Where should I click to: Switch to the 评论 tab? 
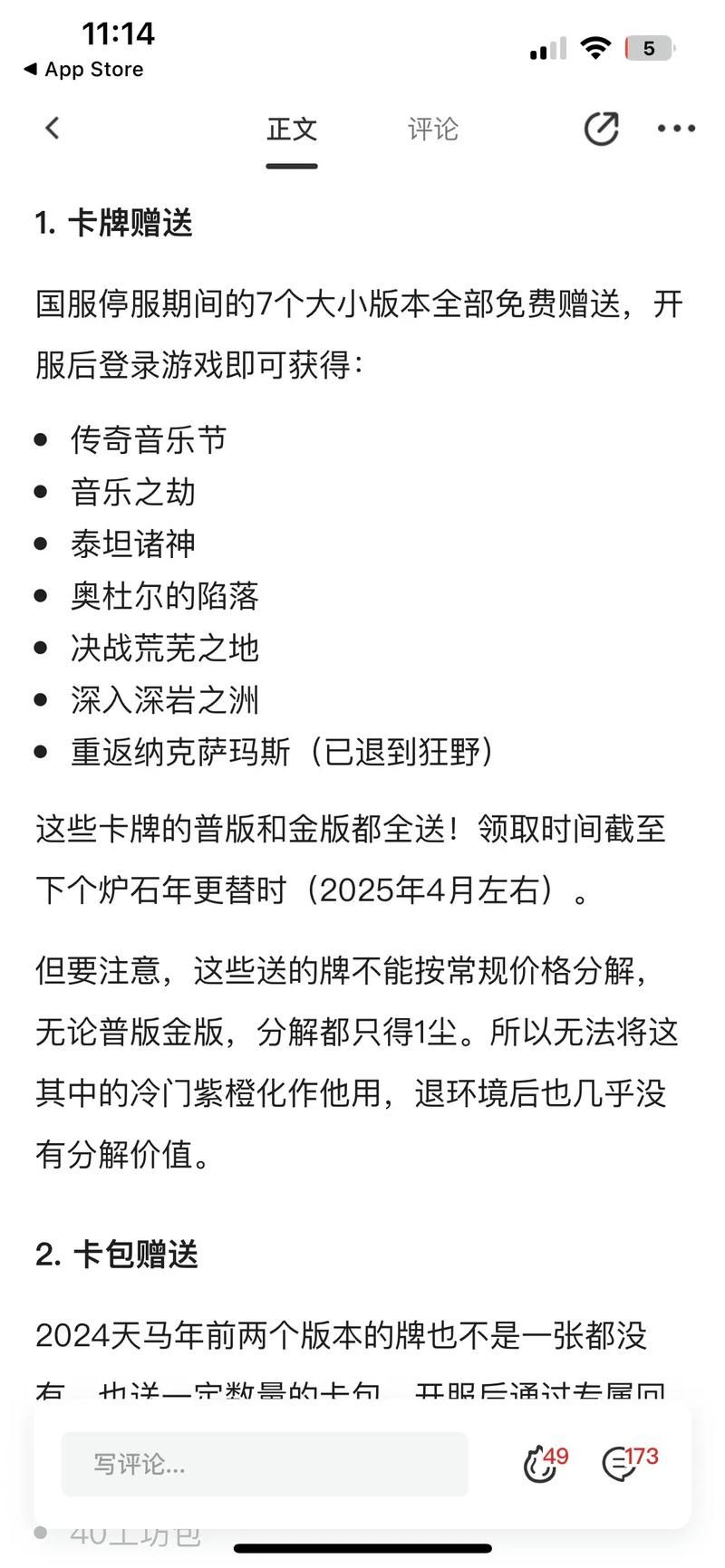[x=432, y=130]
